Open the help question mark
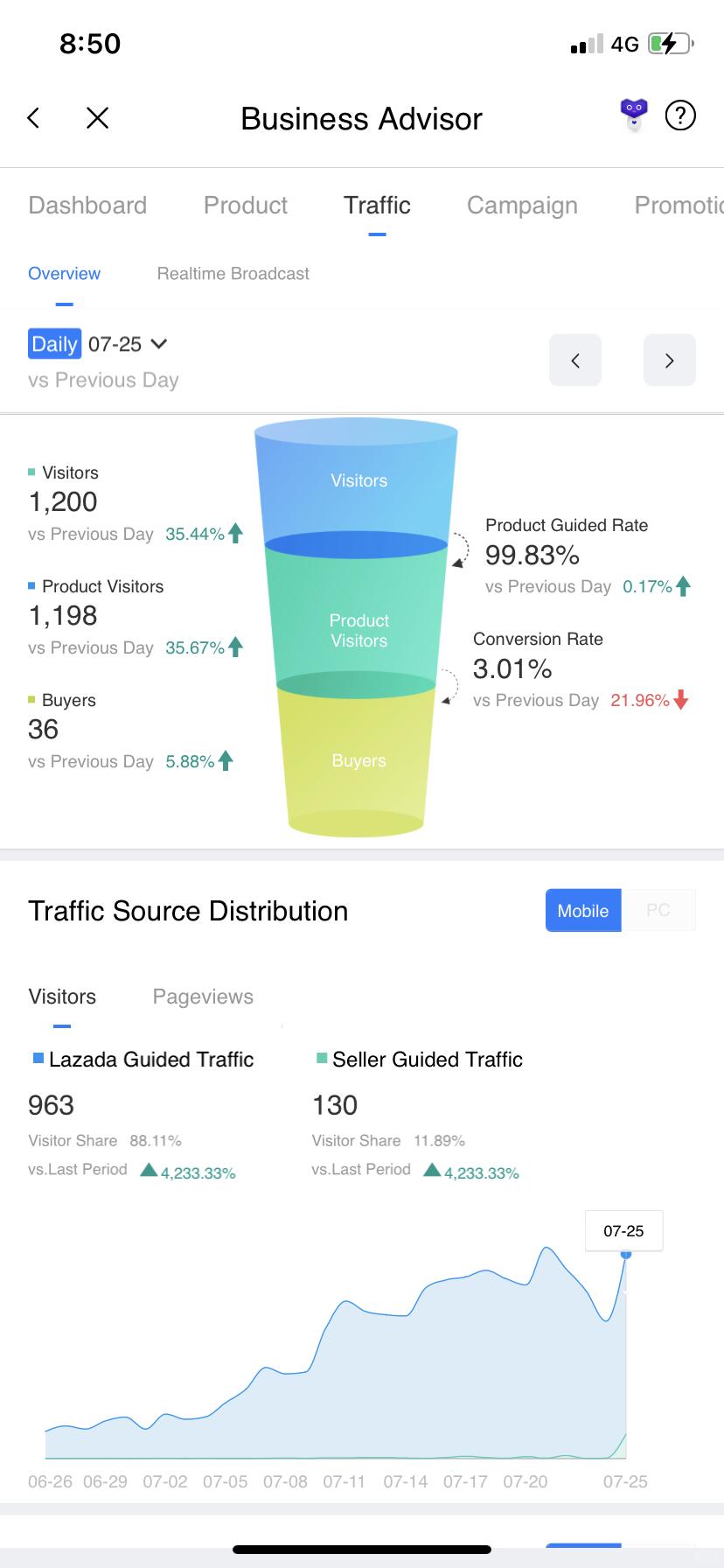 tap(680, 115)
